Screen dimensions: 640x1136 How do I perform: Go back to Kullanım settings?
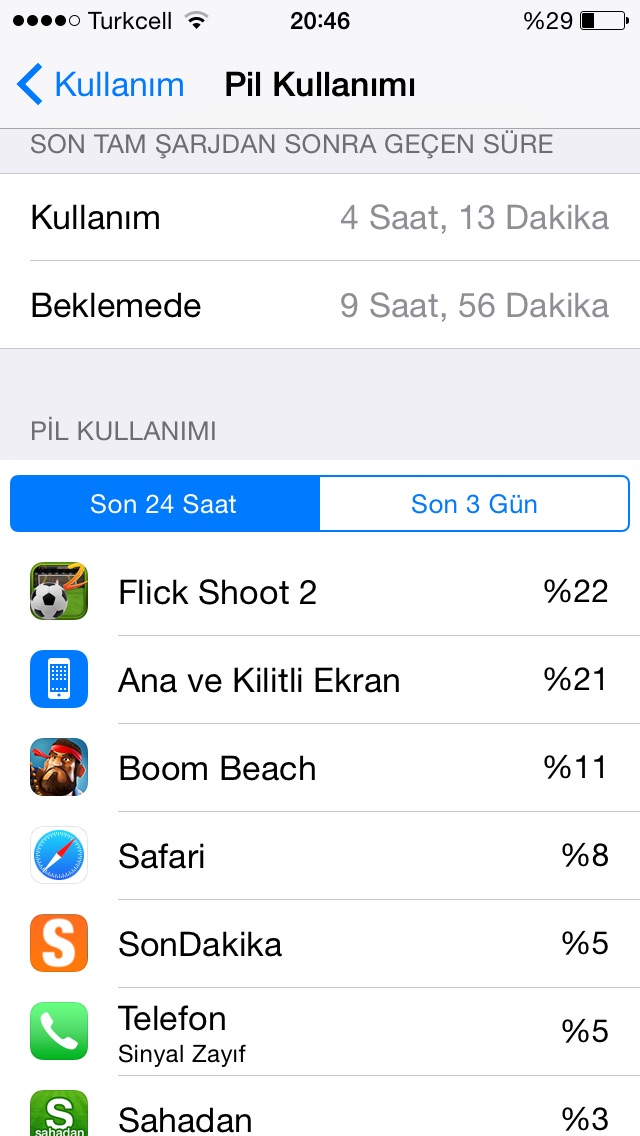(100, 84)
